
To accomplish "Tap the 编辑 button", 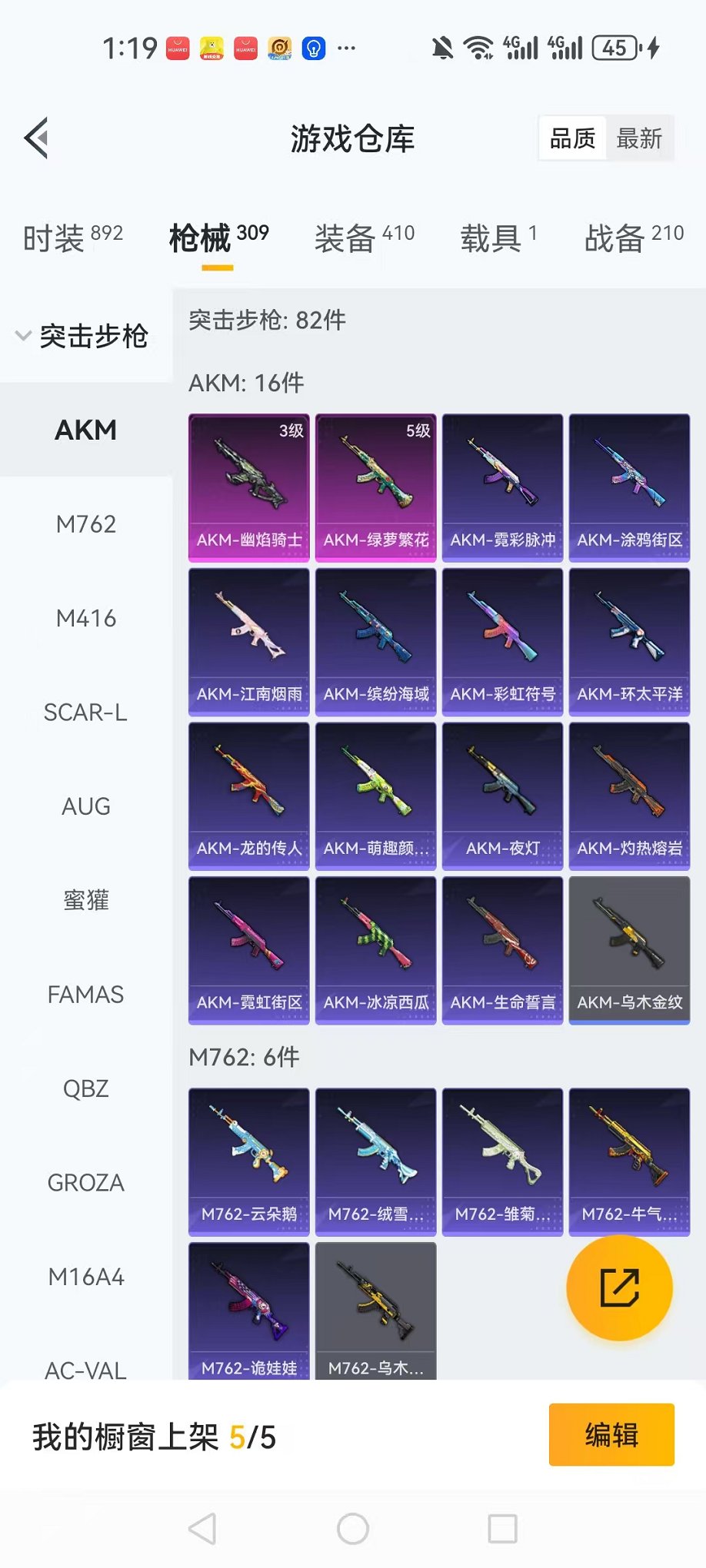I will [611, 1435].
